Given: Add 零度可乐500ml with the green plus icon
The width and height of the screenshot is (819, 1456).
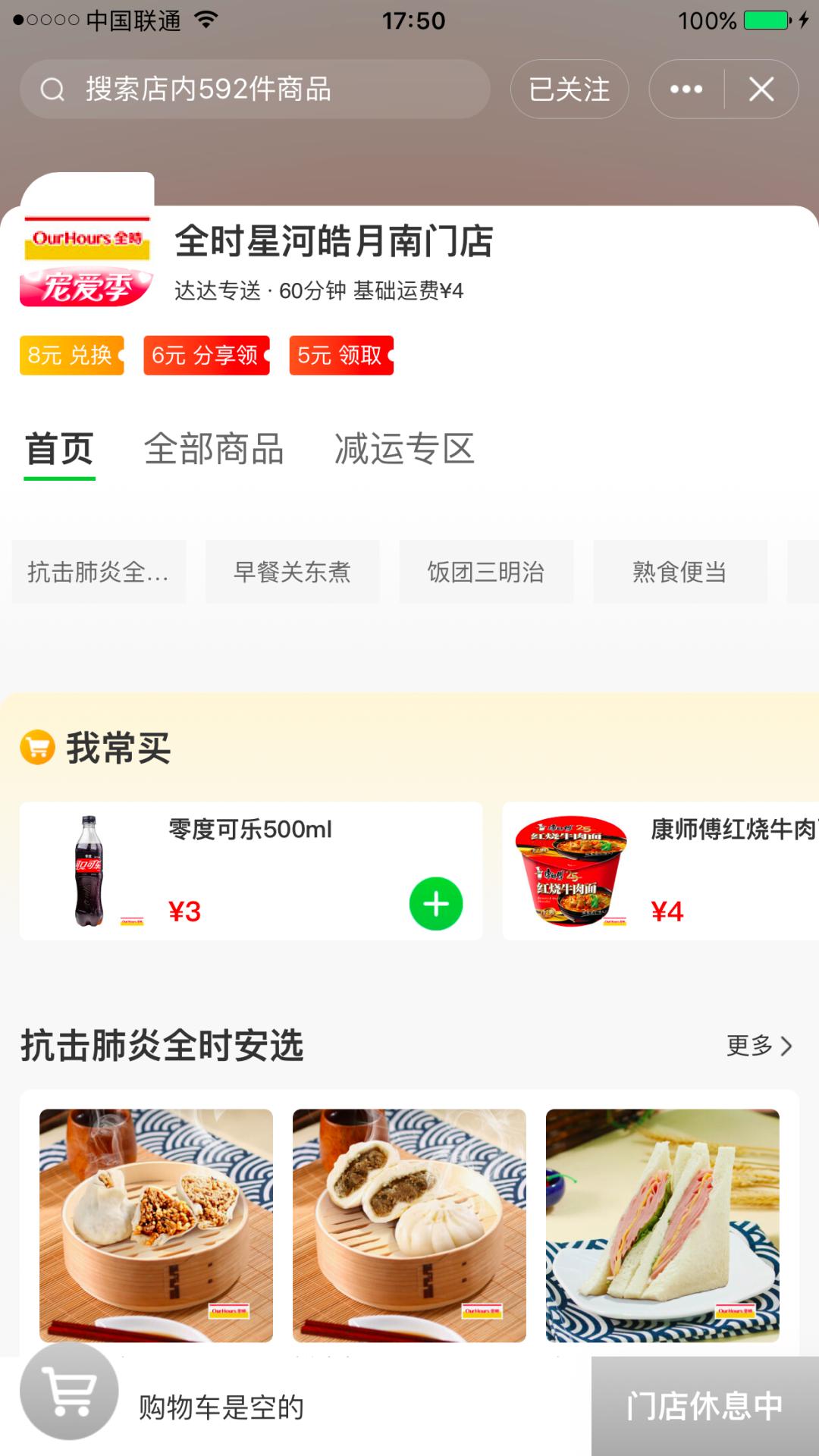Looking at the screenshot, I should coord(435,905).
